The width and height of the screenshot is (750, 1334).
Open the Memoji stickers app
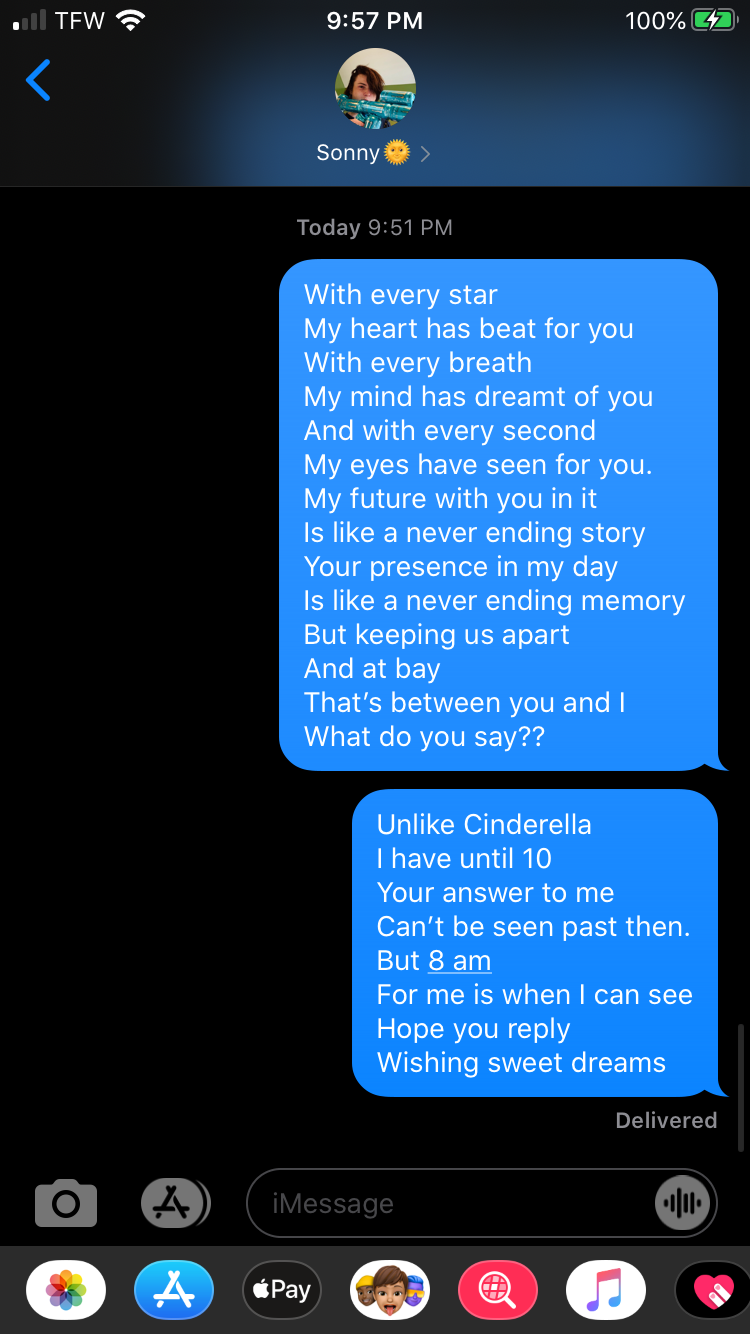click(x=390, y=1290)
